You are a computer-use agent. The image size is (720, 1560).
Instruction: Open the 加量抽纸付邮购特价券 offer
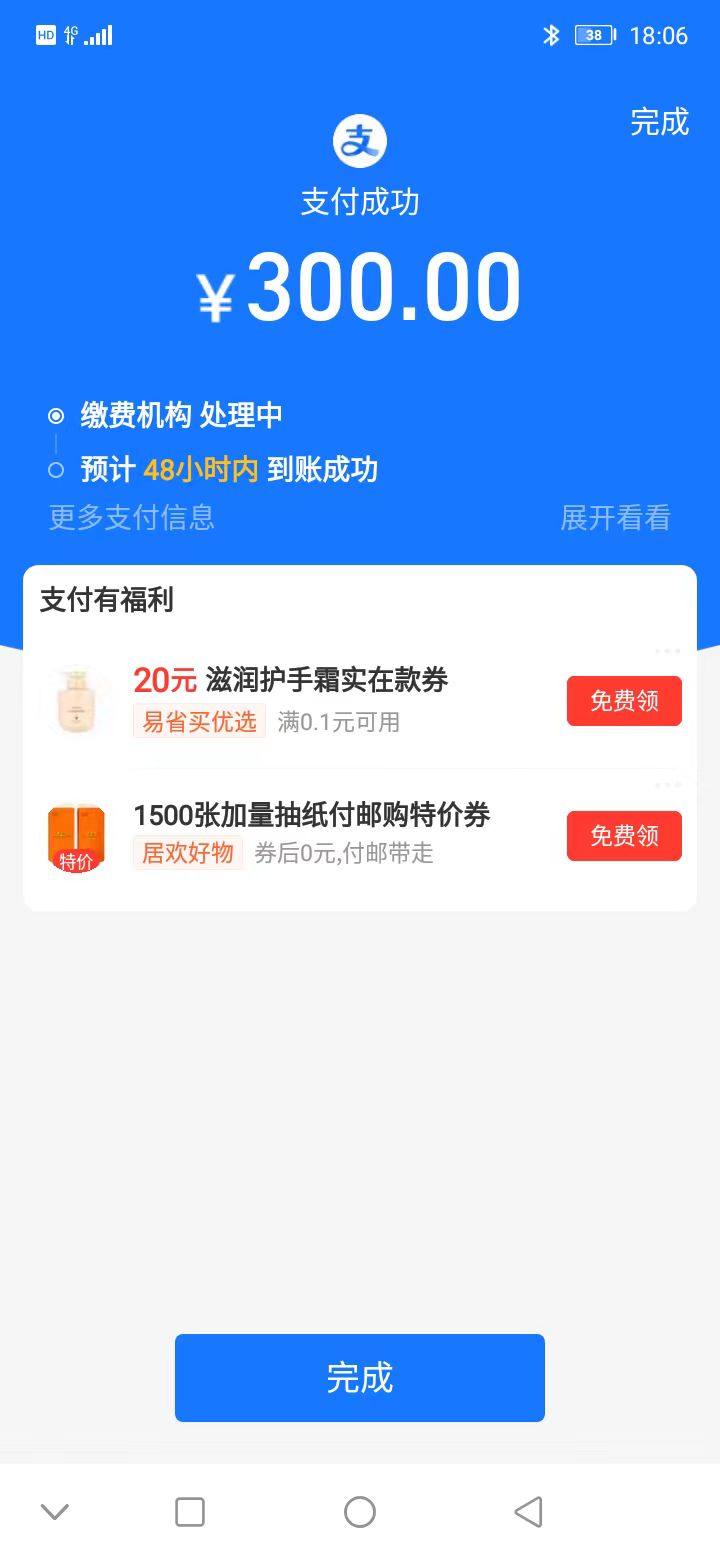tap(311, 815)
